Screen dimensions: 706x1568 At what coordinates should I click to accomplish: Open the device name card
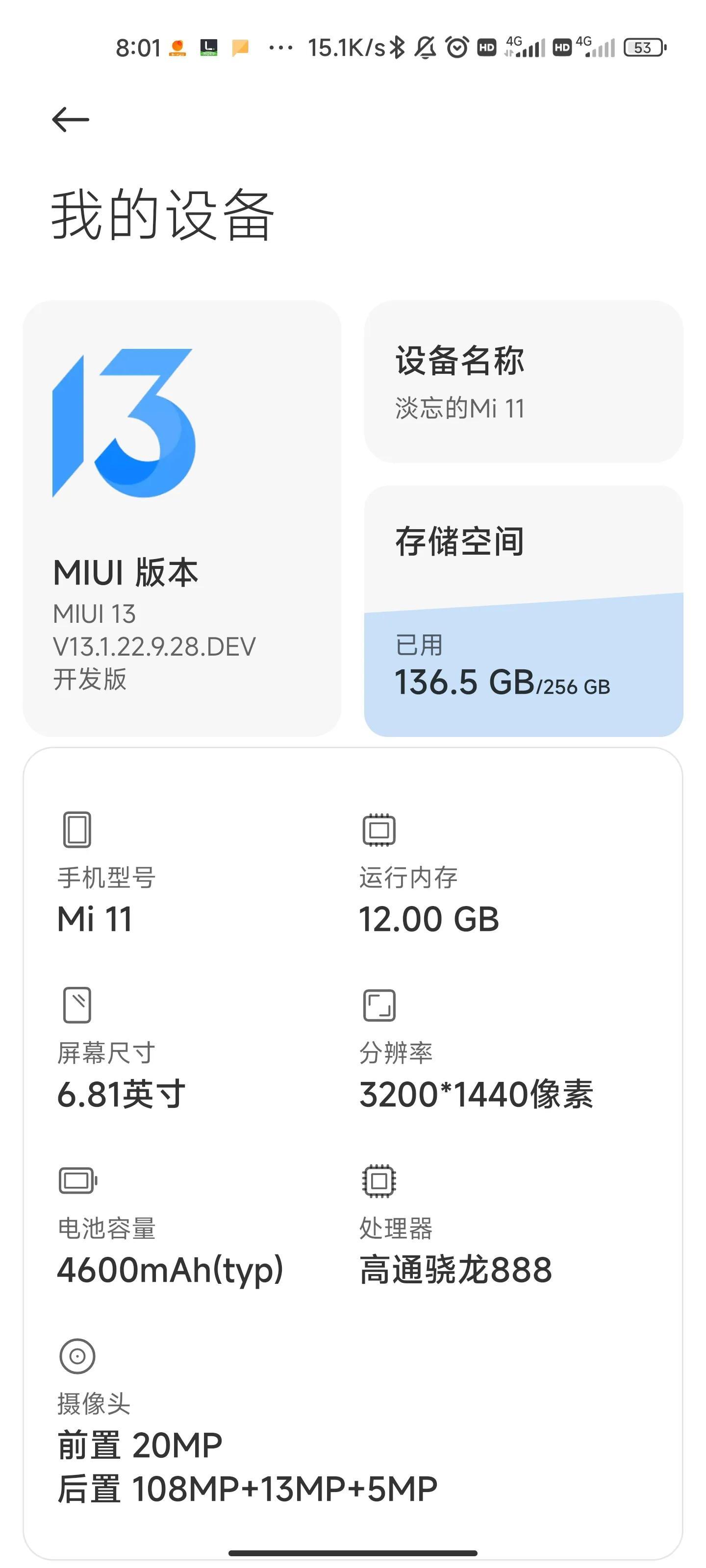coord(523,382)
